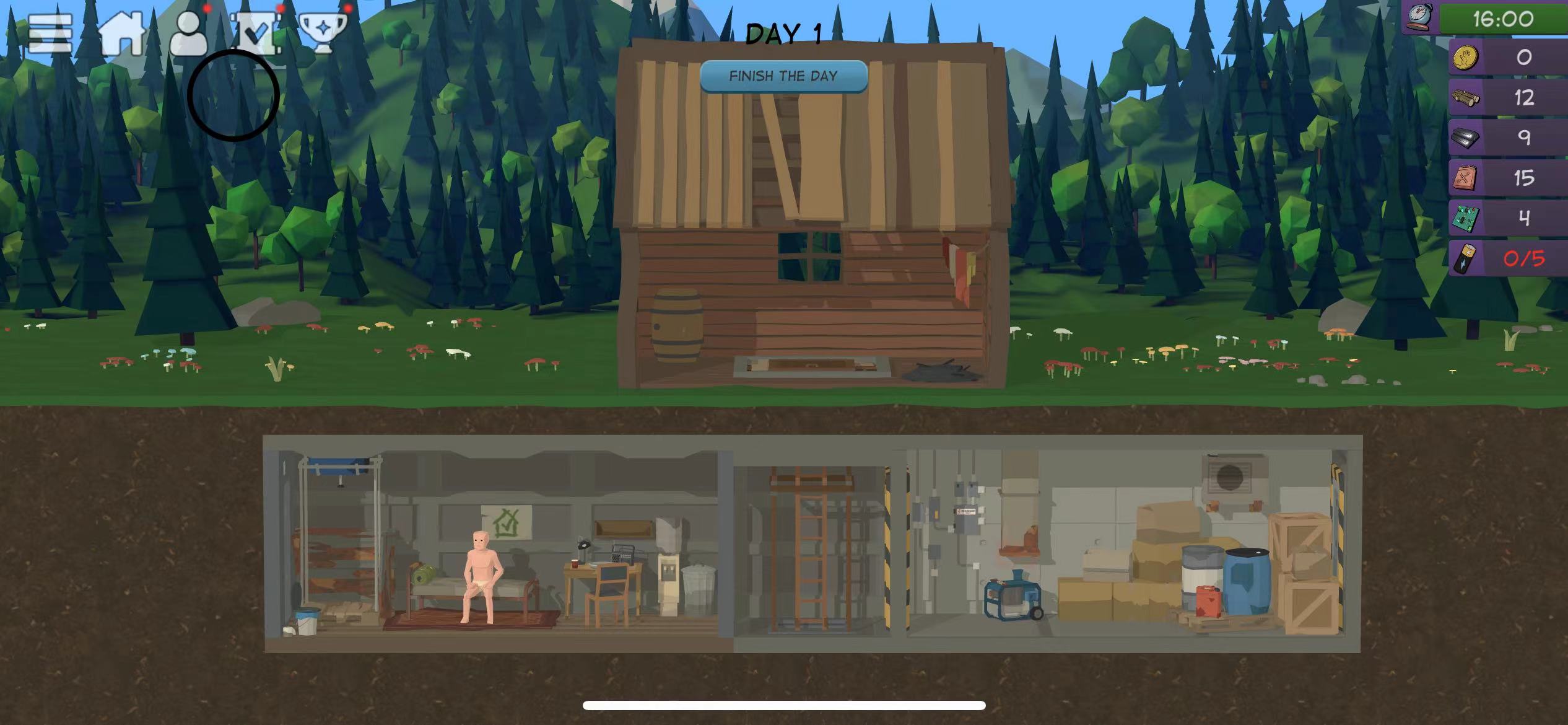The width and height of the screenshot is (1568, 725).
Task: Open the tasks checklist icon
Action: pyautogui.click(x=256, y=32)
